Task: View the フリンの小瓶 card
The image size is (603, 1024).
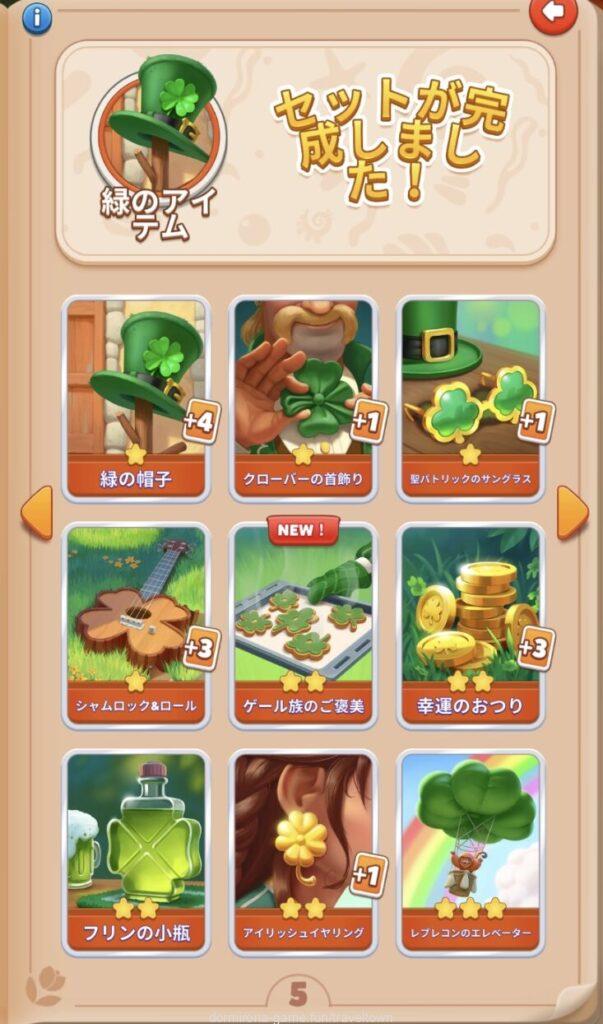Action: [136, 850]
